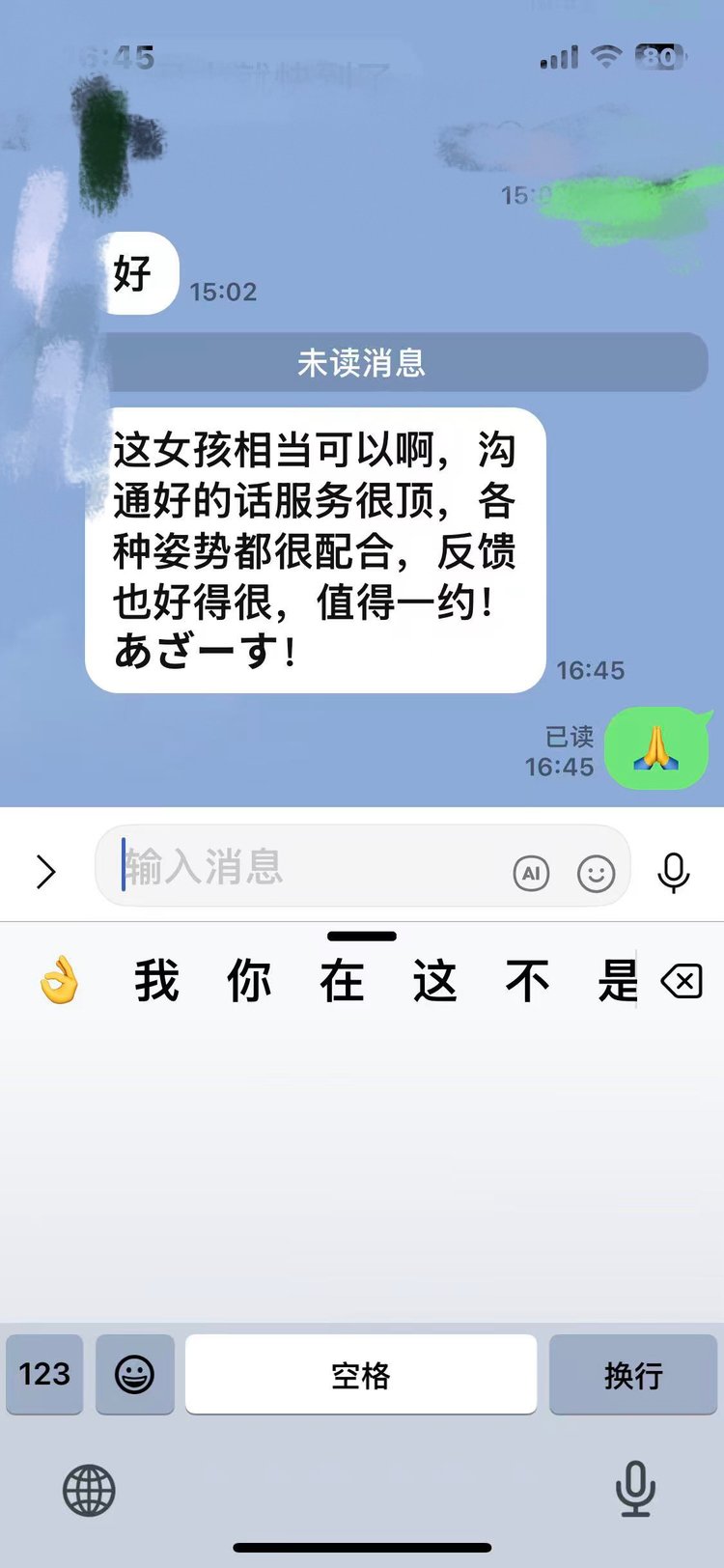Open the AI assistant icon in message field

(x=531, y=874)
